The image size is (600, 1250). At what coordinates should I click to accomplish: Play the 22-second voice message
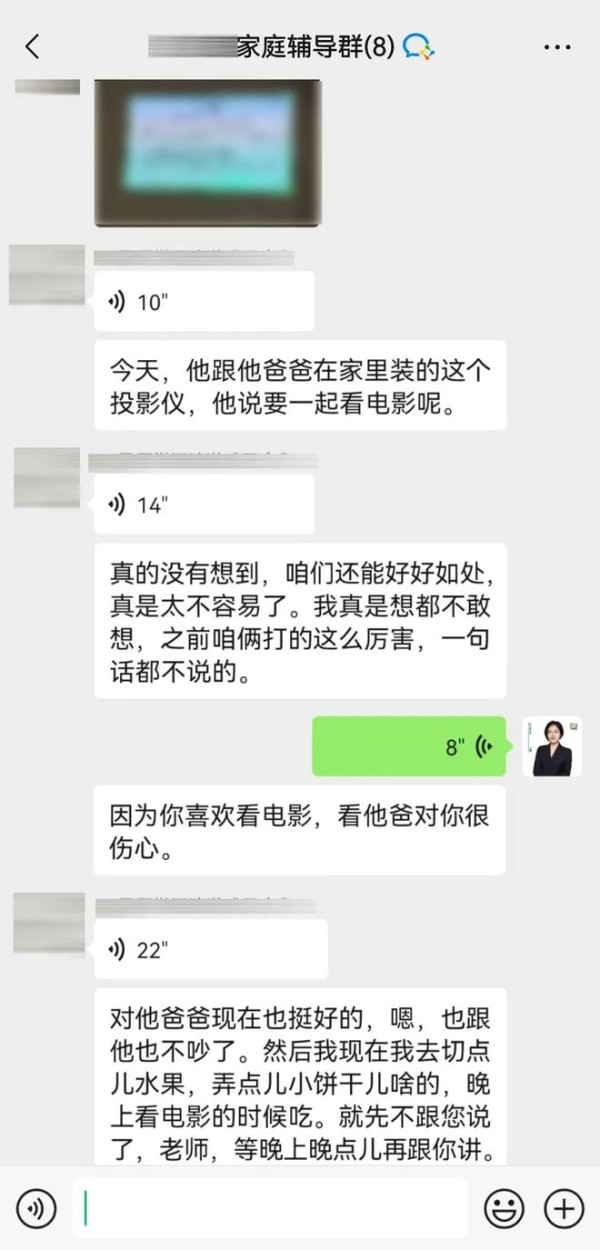211,949
